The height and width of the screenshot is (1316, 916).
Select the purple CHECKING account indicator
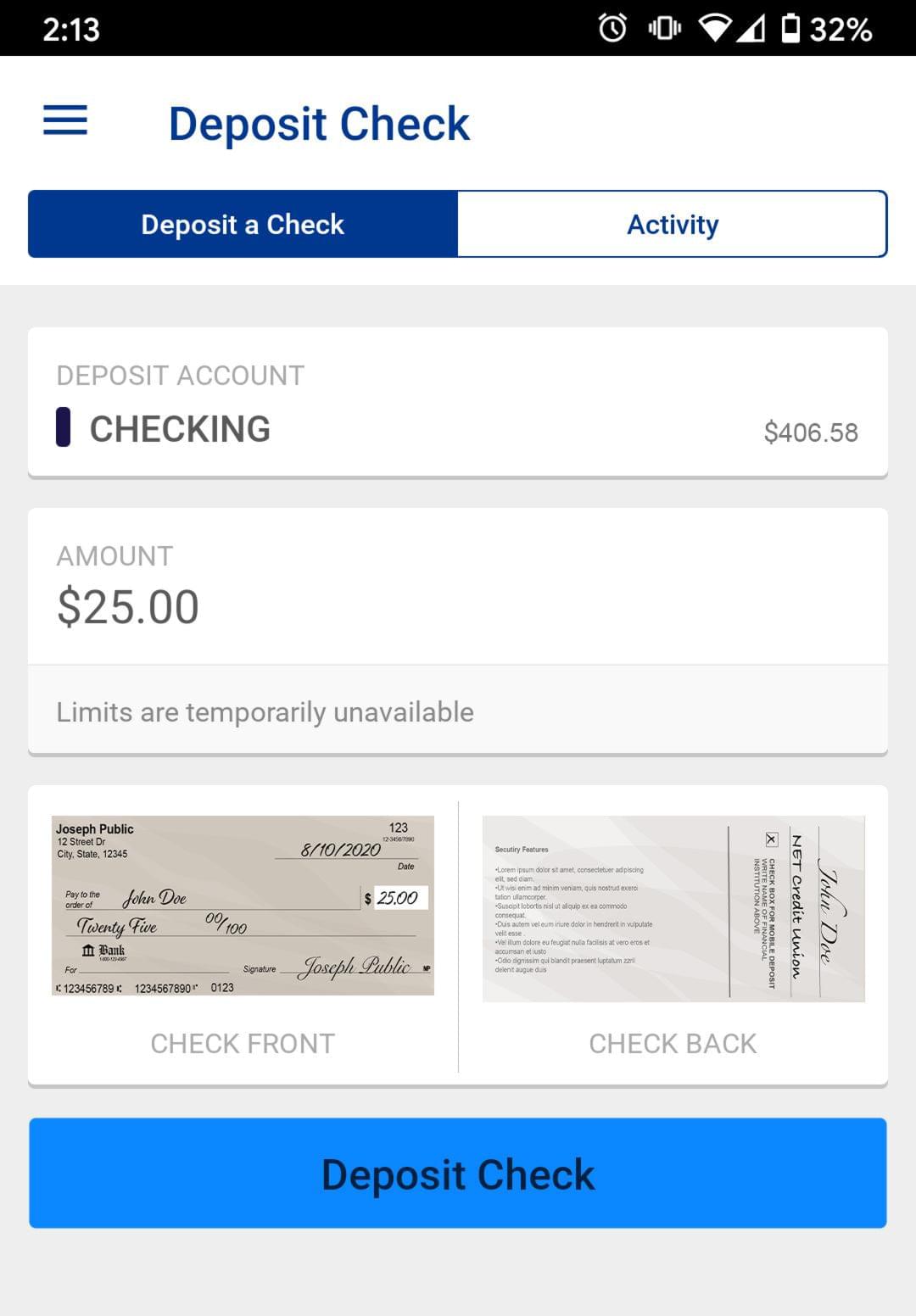click(x=65, y=427)
